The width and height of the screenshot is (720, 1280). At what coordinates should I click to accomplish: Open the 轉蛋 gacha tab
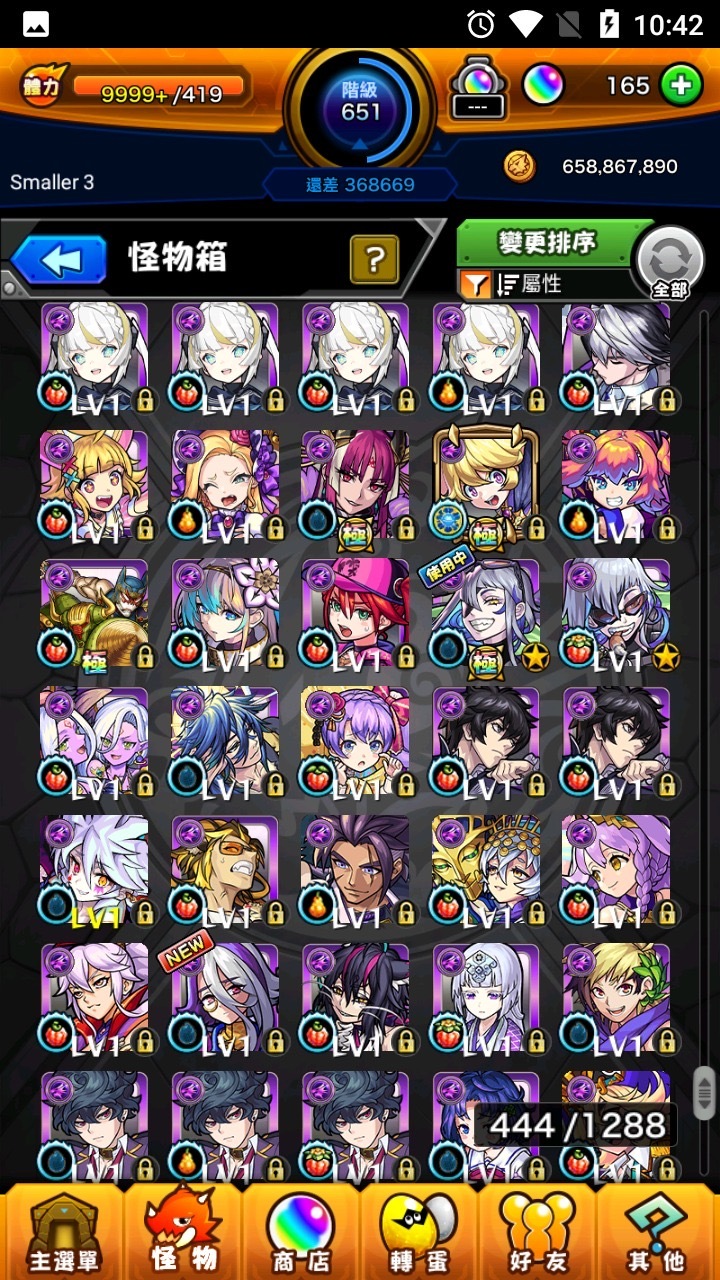point(420,1232)
